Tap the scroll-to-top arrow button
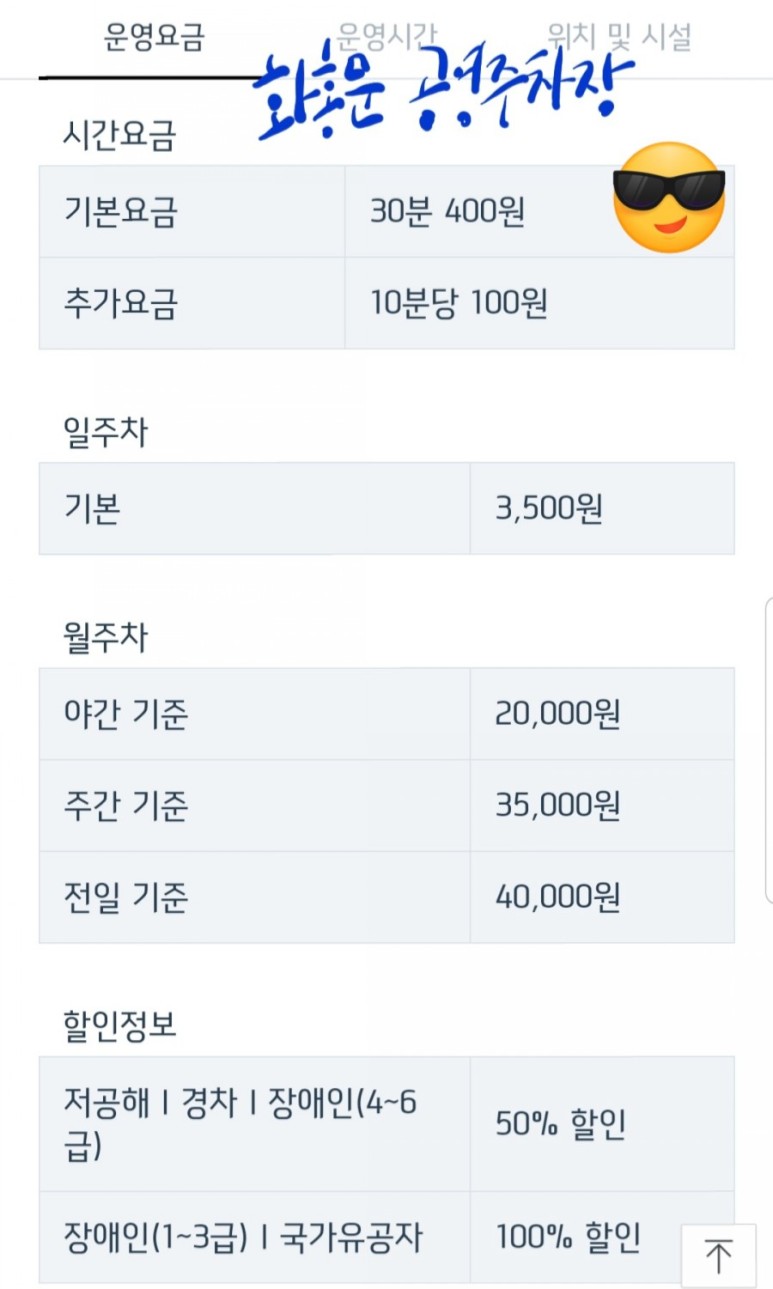The height and width of the screenshot is (1289, 773). point(719,1255)
